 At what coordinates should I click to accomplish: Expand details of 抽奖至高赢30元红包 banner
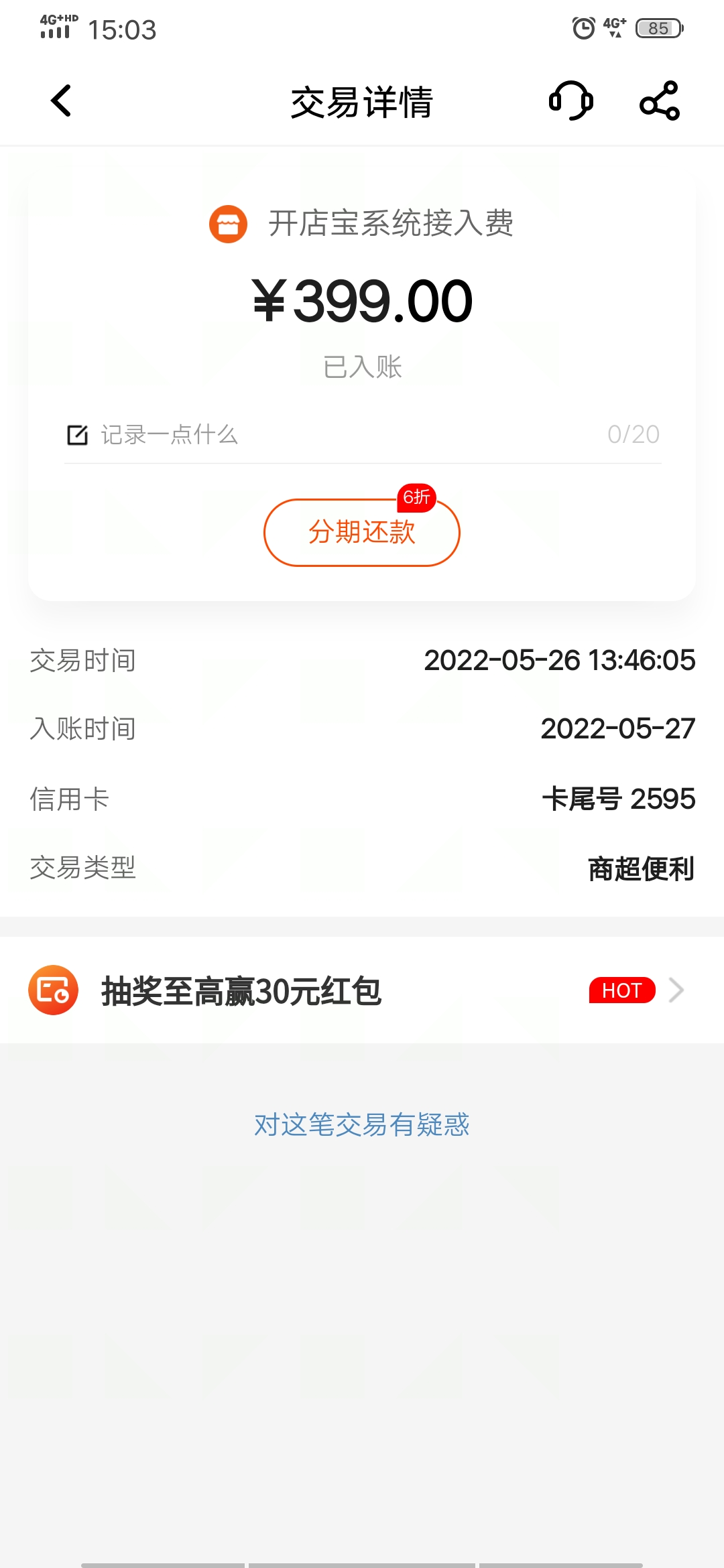tap(241, 990)
